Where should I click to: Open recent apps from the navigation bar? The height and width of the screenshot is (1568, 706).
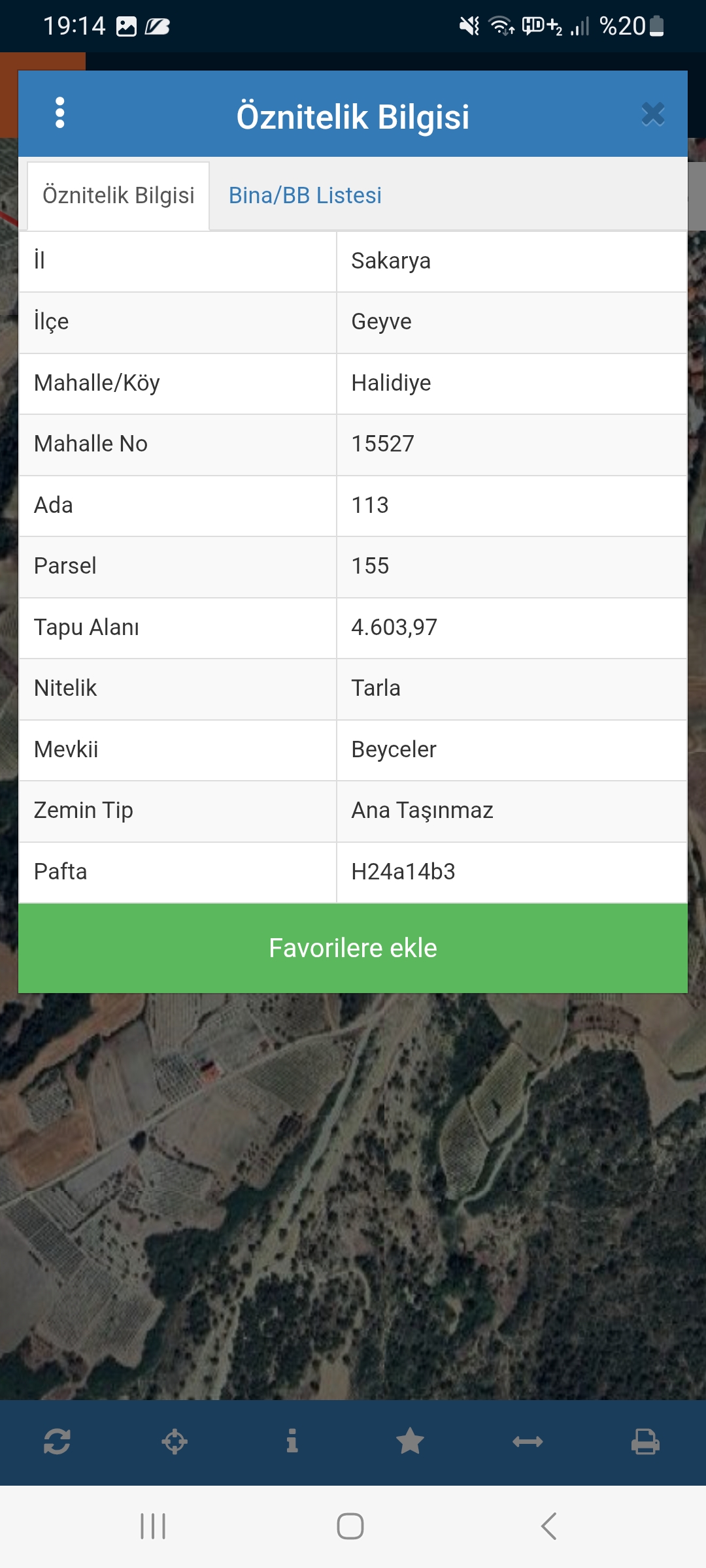(153, 1526)
